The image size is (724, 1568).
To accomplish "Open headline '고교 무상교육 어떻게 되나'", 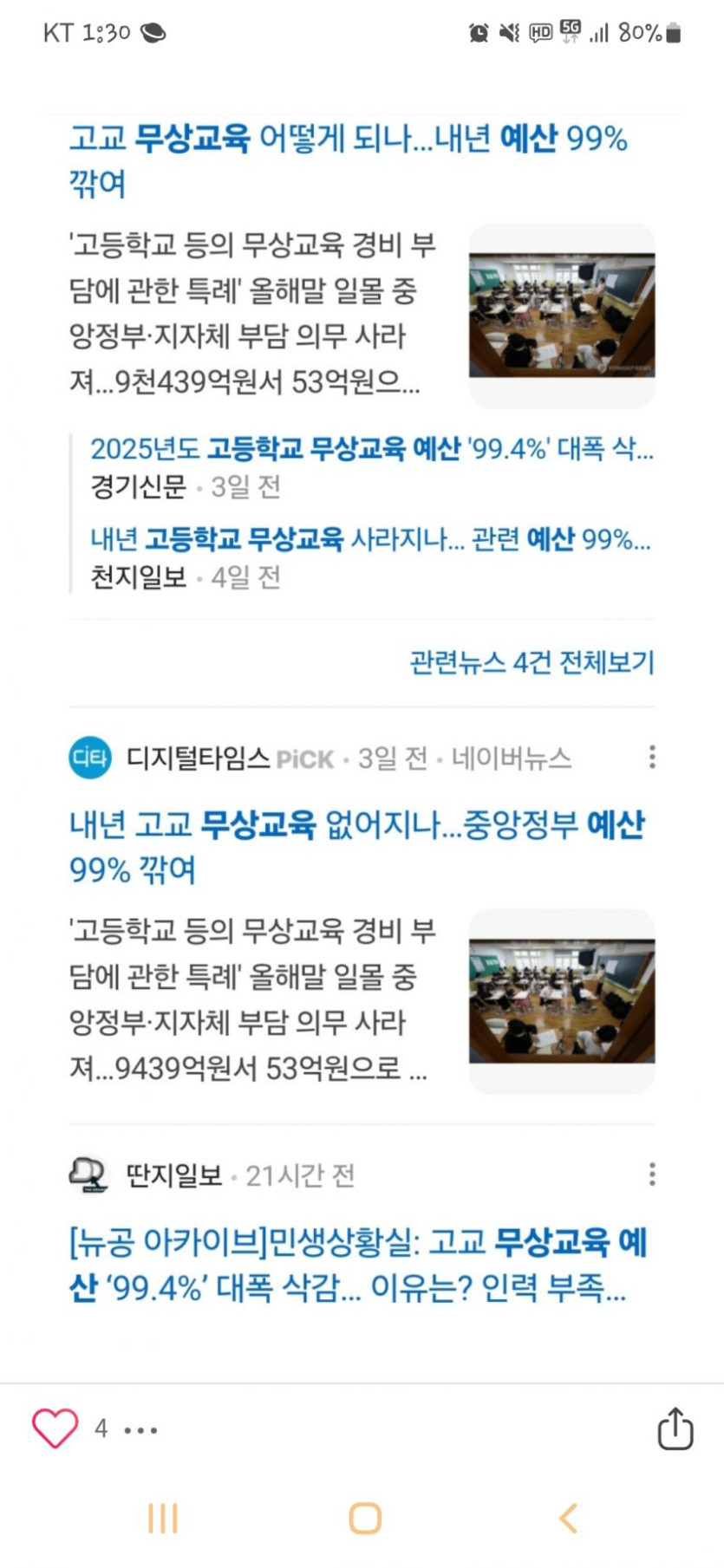I will [x=347, y=160].
